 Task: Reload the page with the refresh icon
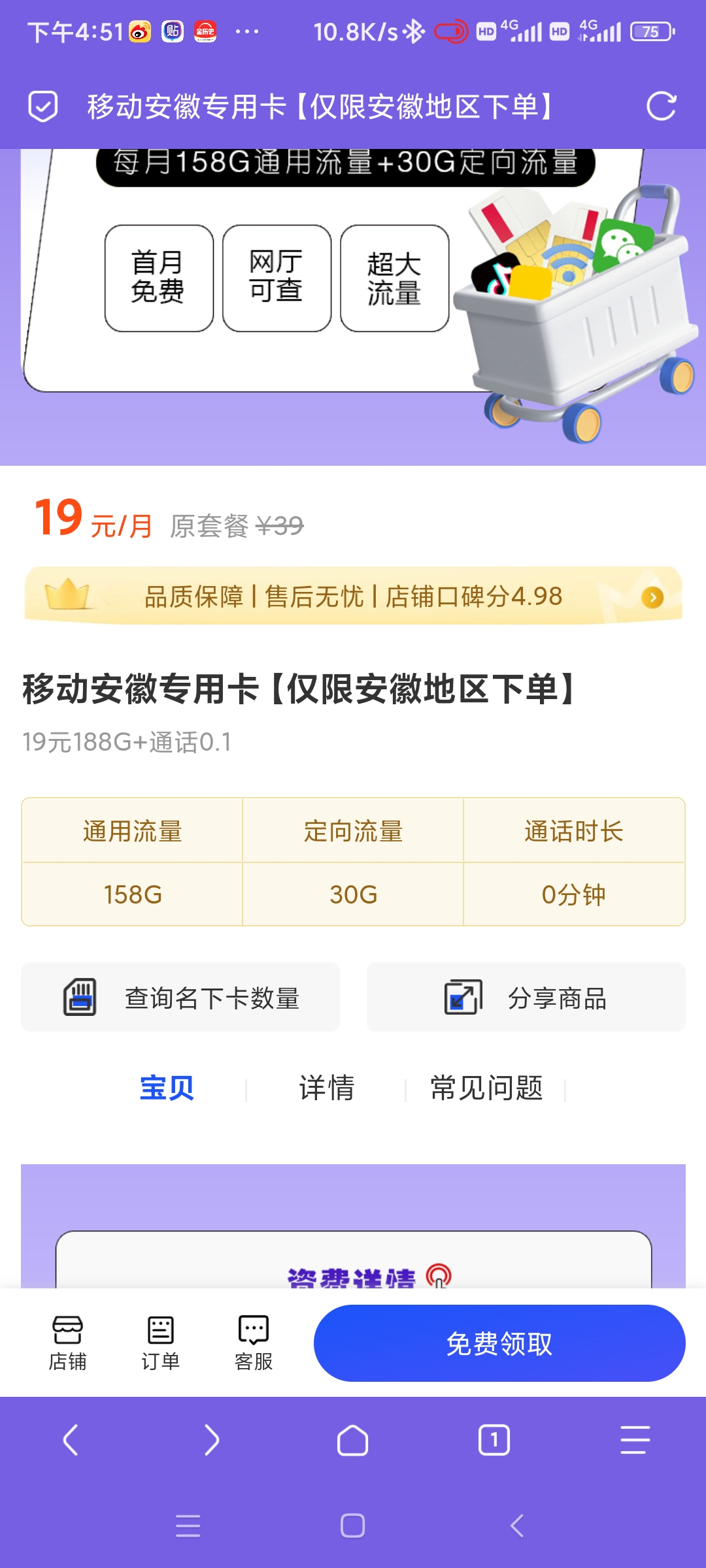coord(661,106)
